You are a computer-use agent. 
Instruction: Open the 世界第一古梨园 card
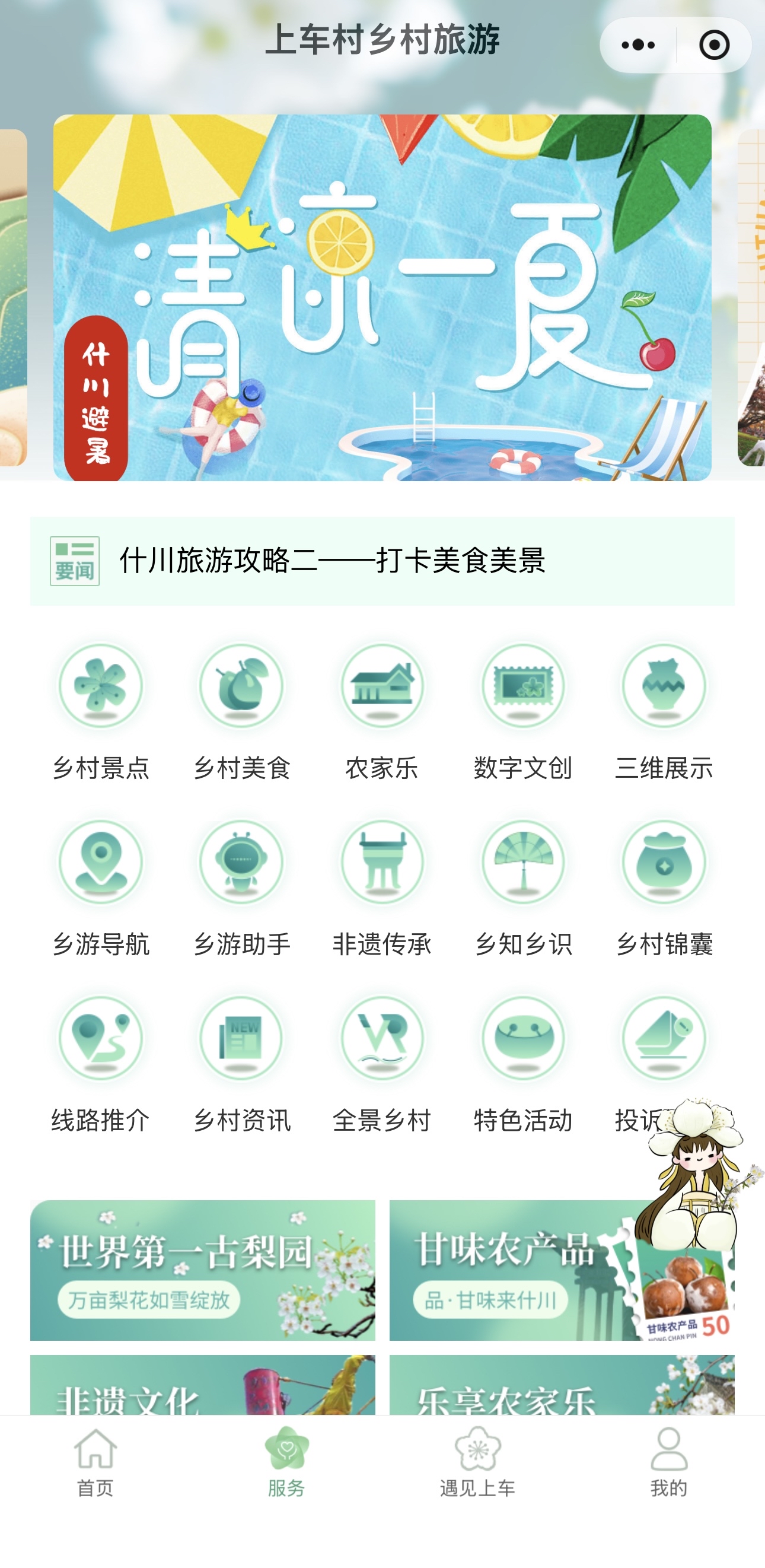(203, 1270)
